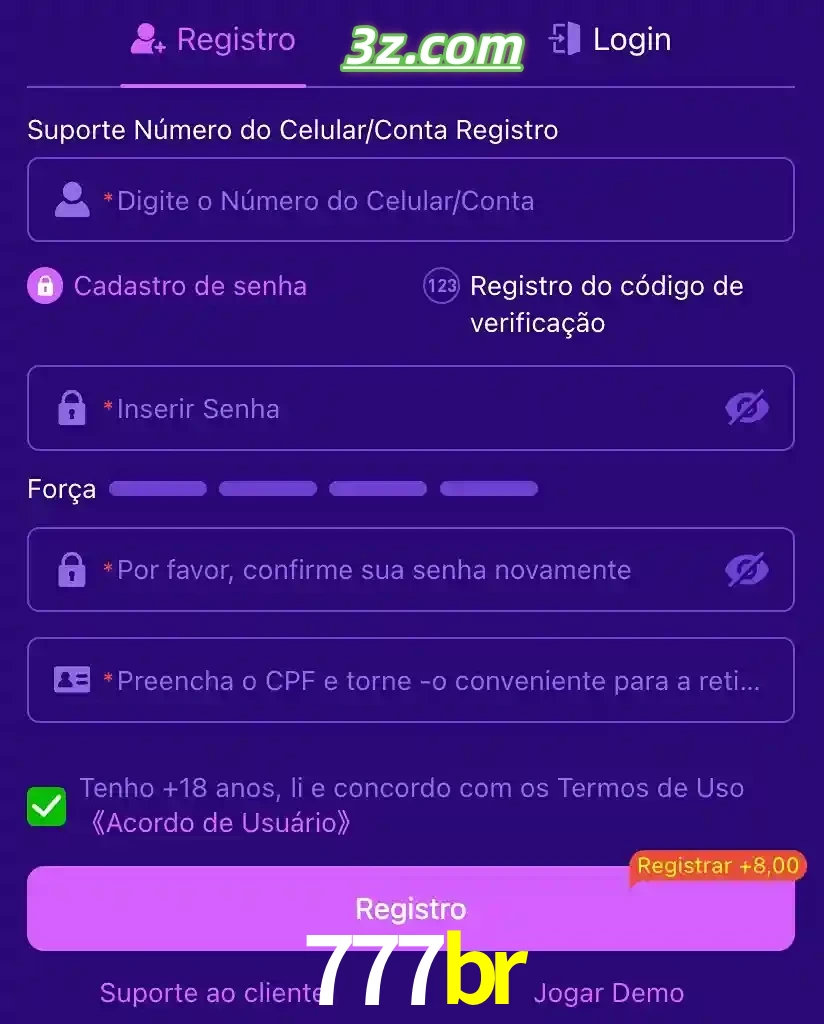Reveal the confirmed password with the eye icon
Image resolution: width=824 pixels, height=1024 pixels.
coord(747,569)
